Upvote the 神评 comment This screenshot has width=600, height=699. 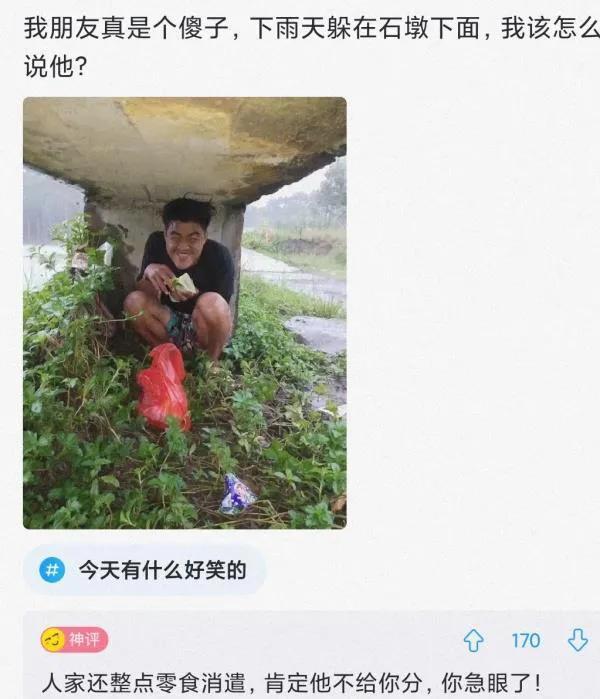tap(474, 641)
